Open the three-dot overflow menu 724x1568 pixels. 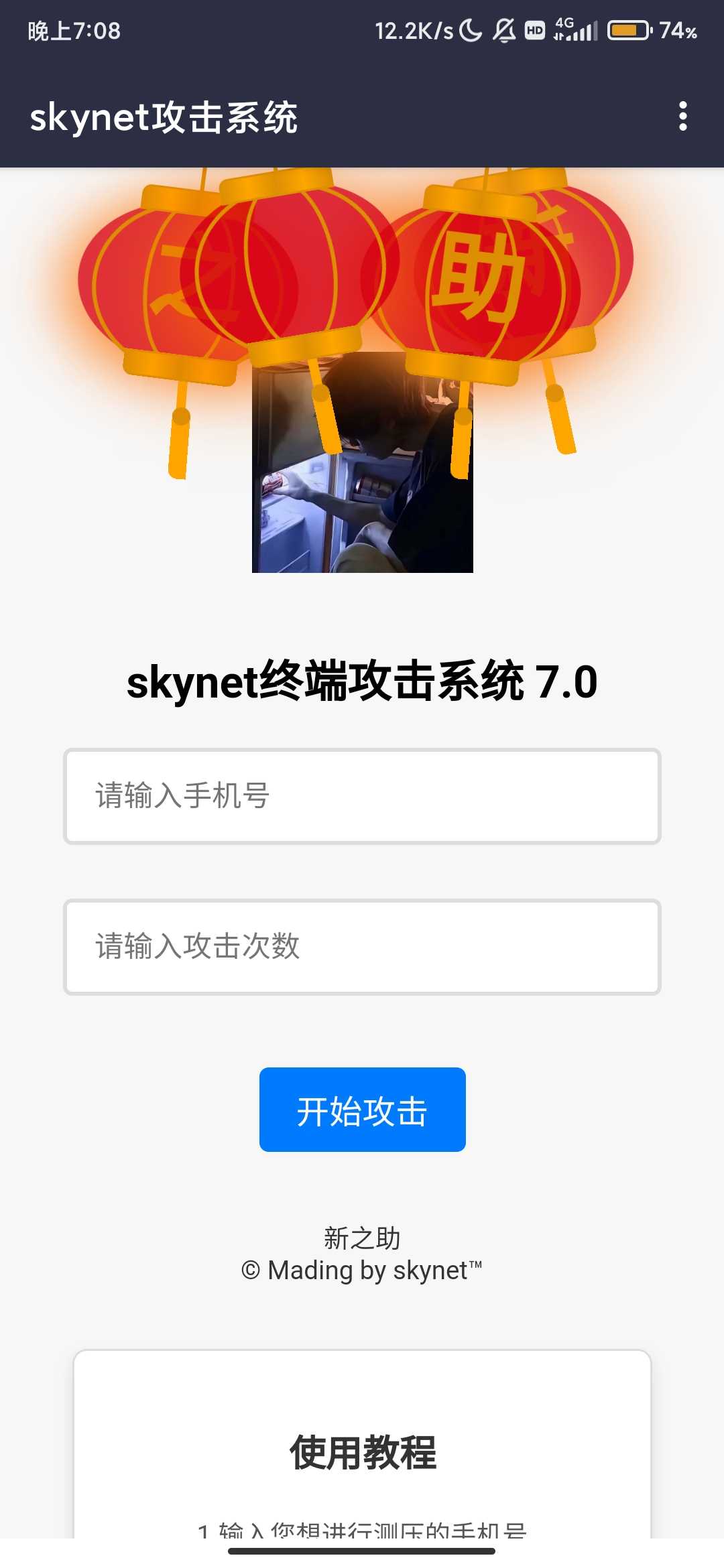click(684, 118)
